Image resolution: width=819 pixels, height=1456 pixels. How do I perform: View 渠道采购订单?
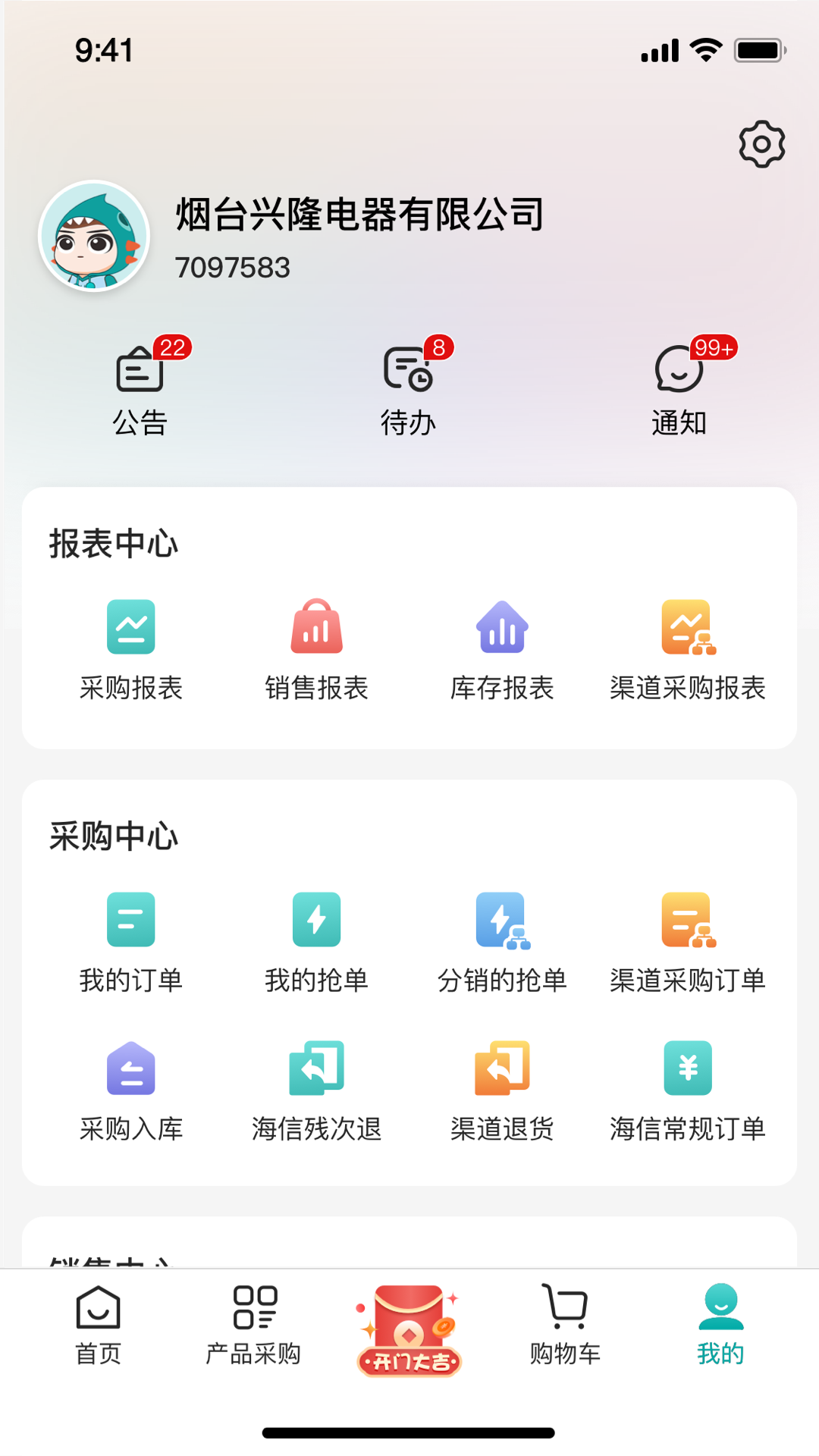[x=688, y=942]
